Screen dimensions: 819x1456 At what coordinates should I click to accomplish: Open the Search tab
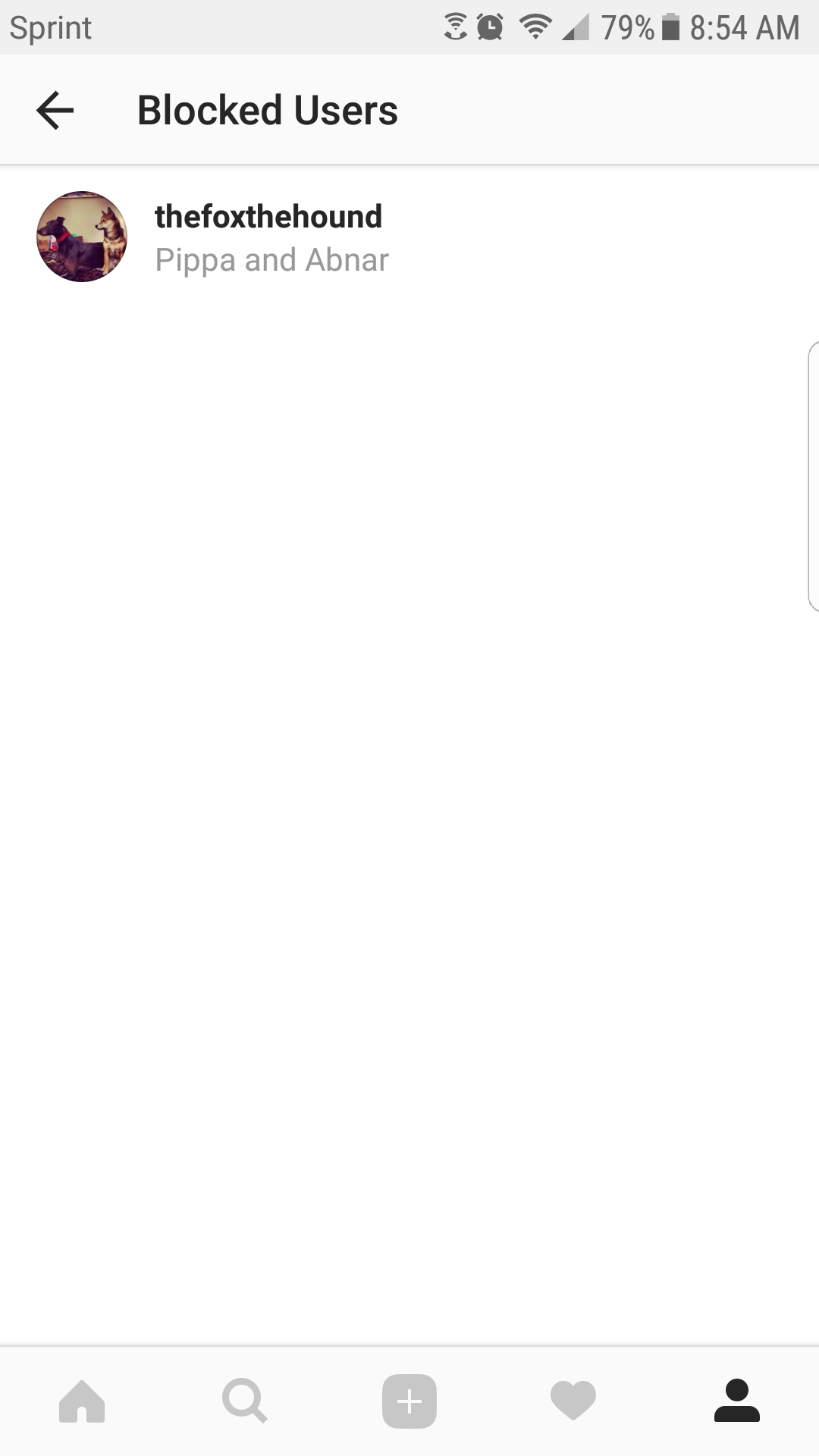(245, 1401)
